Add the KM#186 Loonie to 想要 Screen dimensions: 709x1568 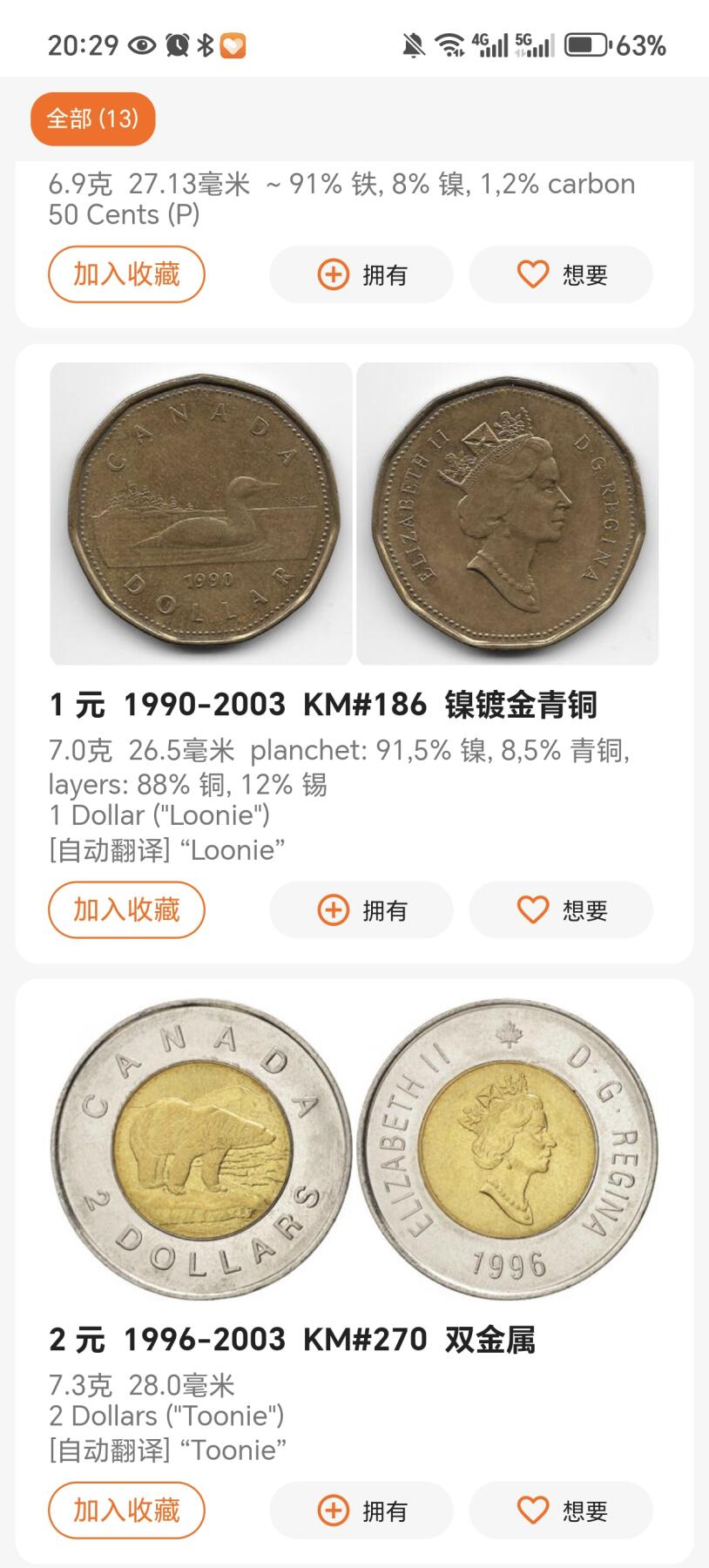point(561,910)
